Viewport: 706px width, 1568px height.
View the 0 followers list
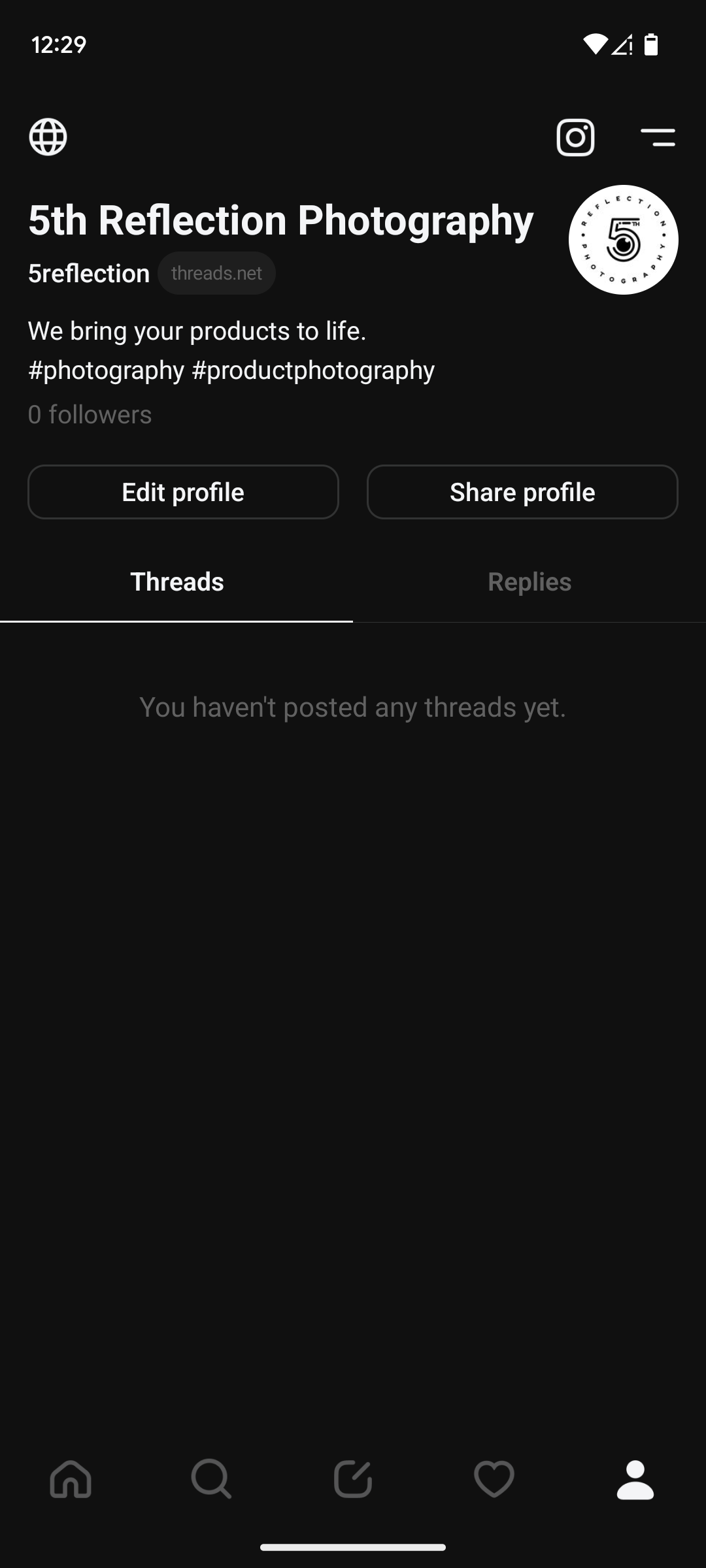coord(90,415)
